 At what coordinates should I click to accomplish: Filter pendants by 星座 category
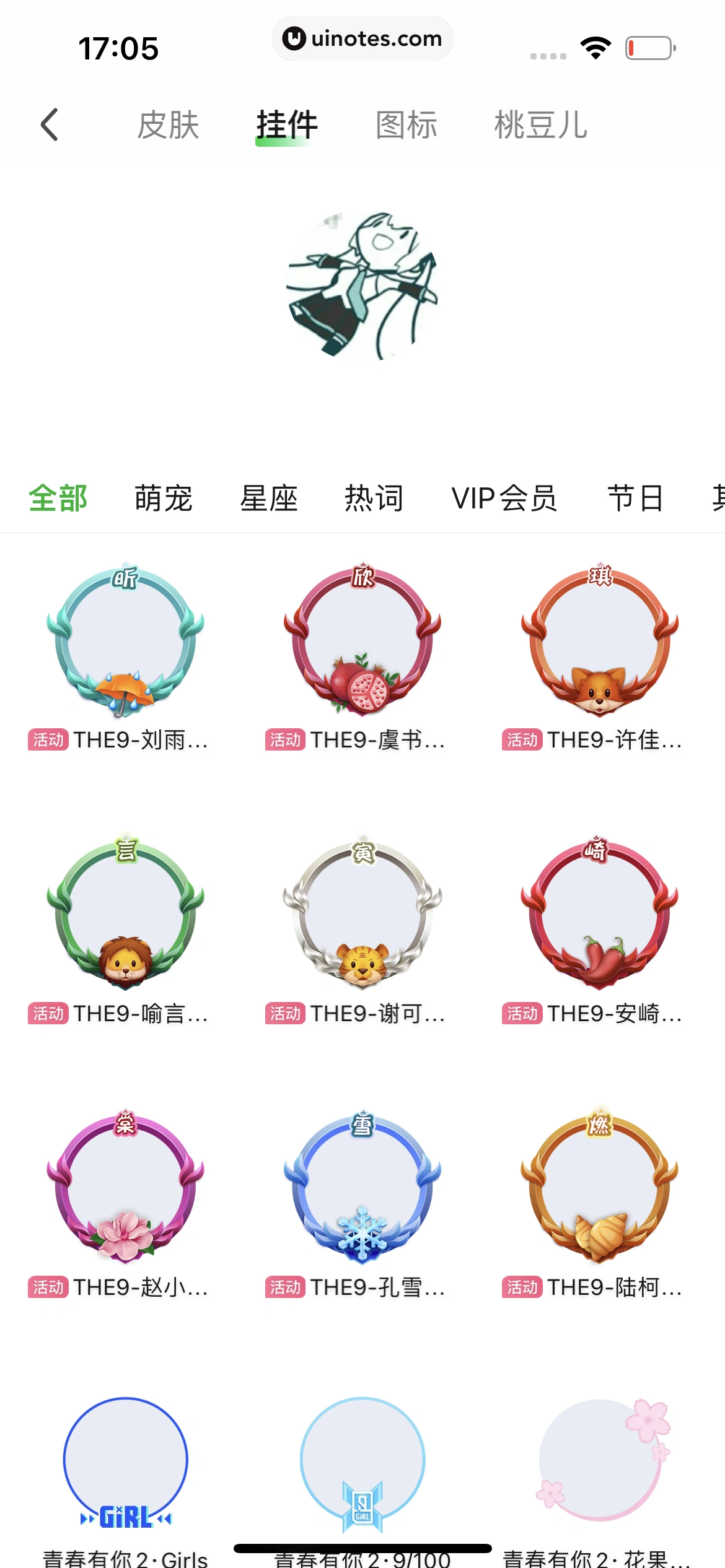pyautogui.click(x=269, y=498)
